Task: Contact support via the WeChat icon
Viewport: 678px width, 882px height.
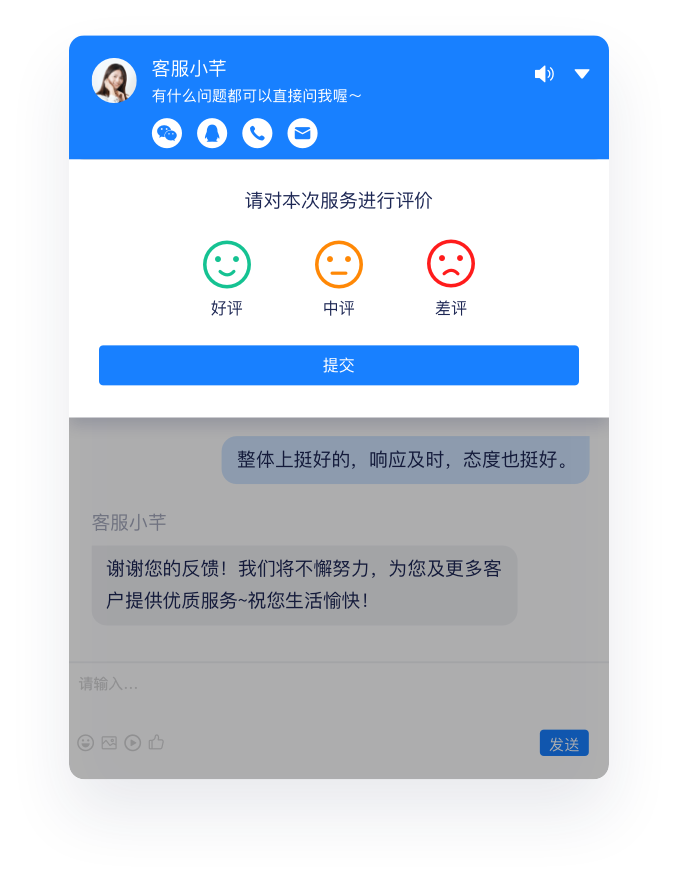Action: (167, 133)
